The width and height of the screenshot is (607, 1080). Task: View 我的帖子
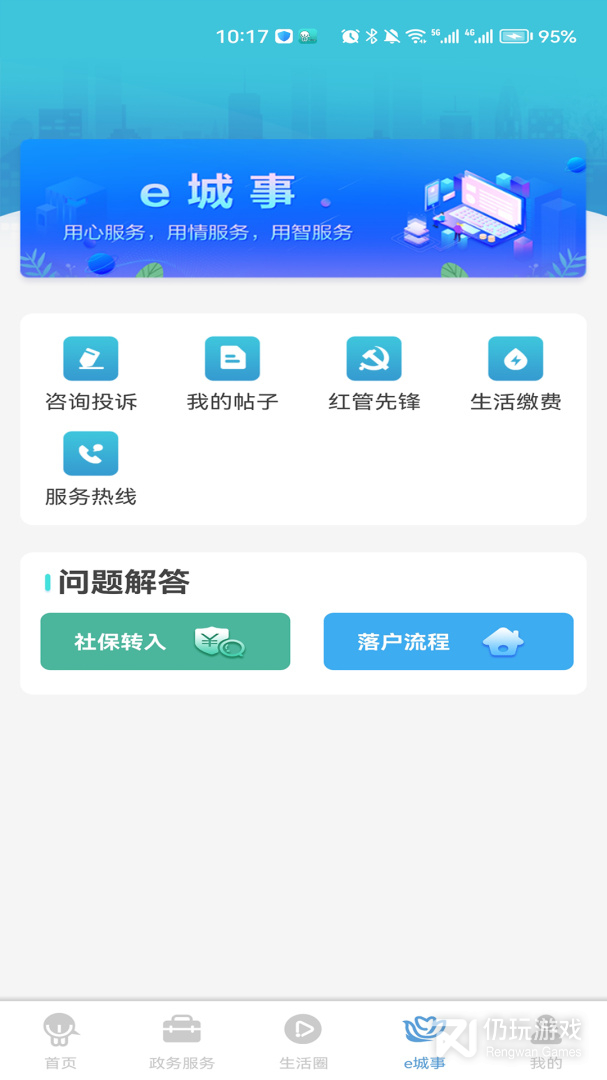click(232, 374)
